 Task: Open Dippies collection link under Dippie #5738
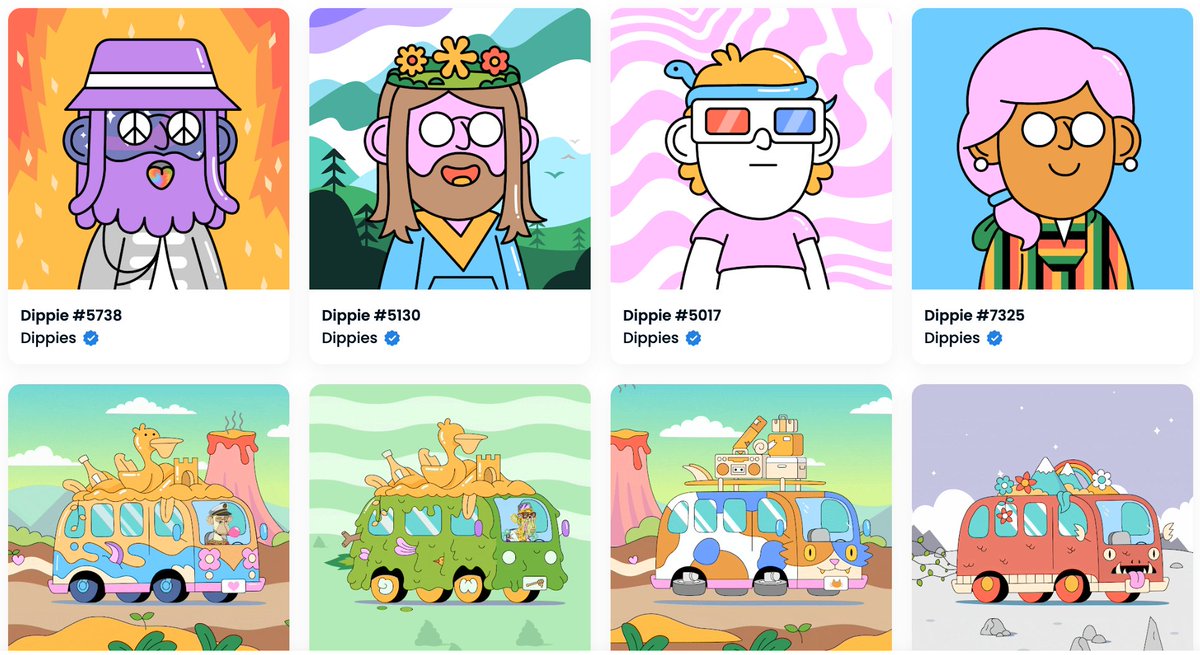(x=48, y=338)
